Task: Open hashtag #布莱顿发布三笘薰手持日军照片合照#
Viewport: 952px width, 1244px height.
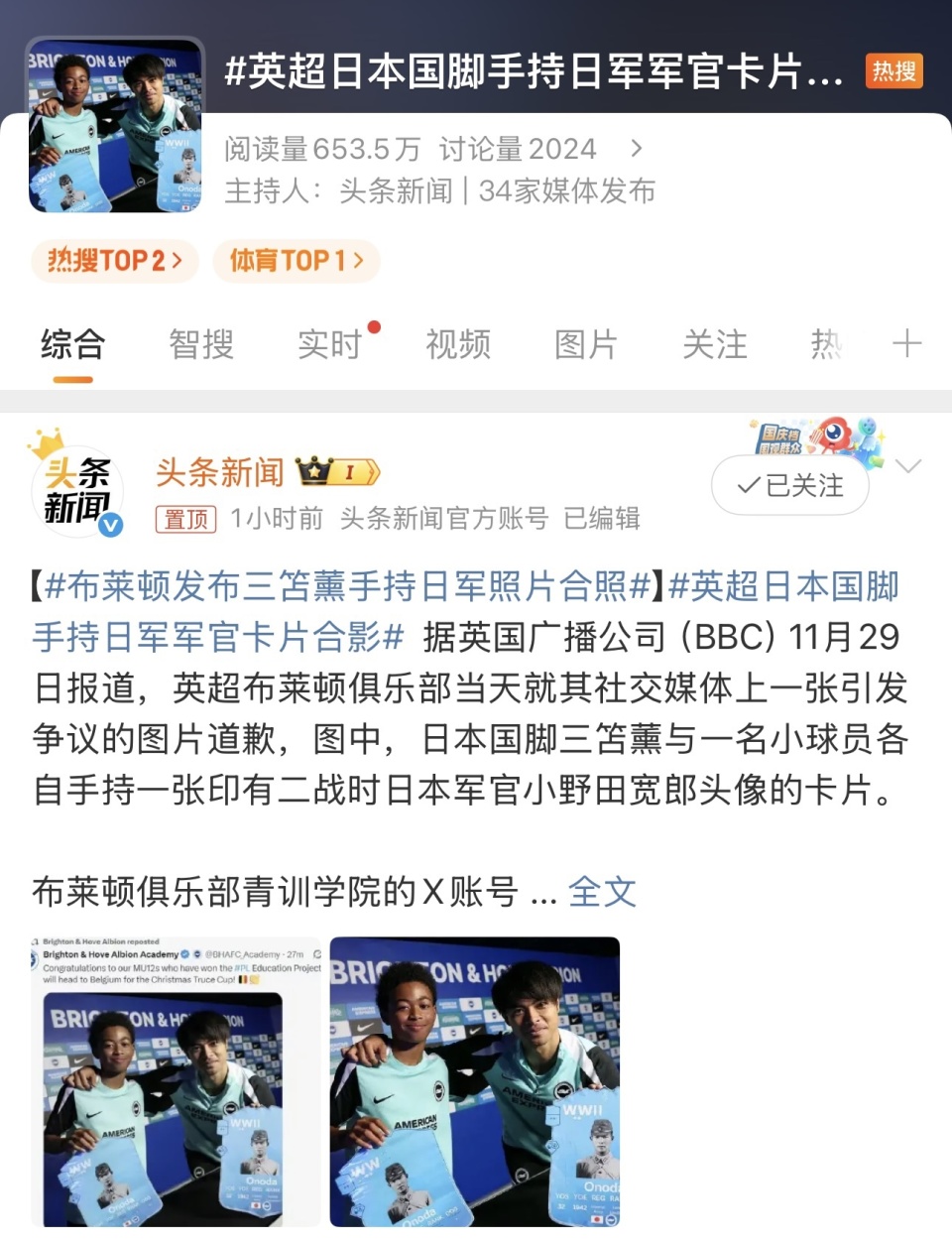Action: point(347,586)
